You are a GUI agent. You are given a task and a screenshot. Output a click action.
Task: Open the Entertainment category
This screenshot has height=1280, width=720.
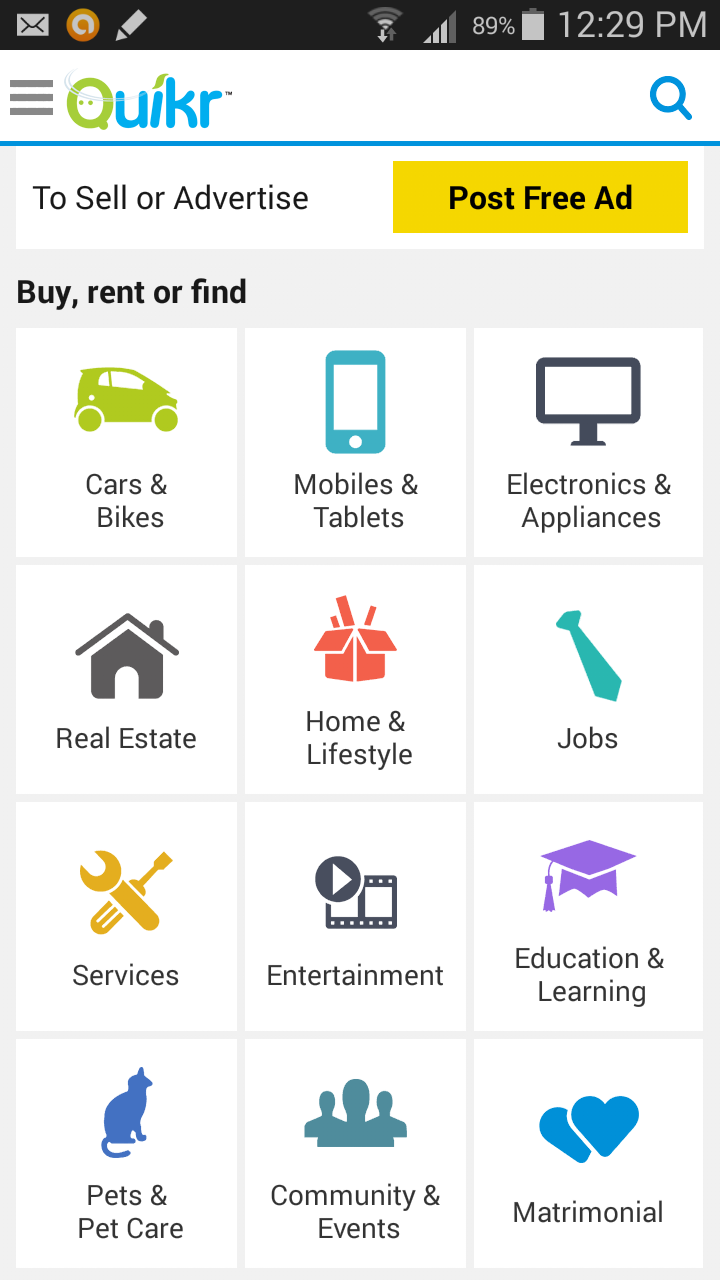pyautogui.click(x=355, y=917)
